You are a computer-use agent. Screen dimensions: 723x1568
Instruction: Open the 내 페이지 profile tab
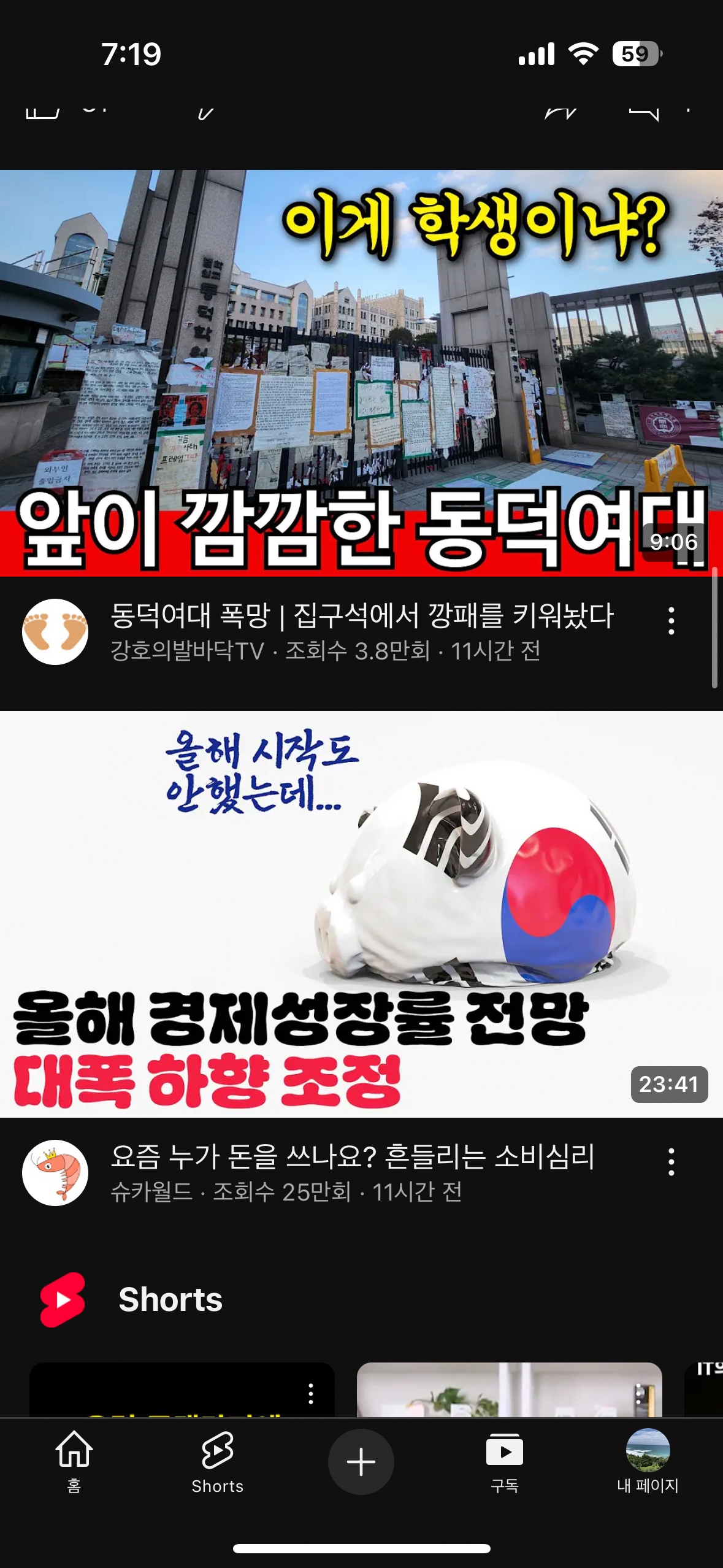coord(648,1461)
